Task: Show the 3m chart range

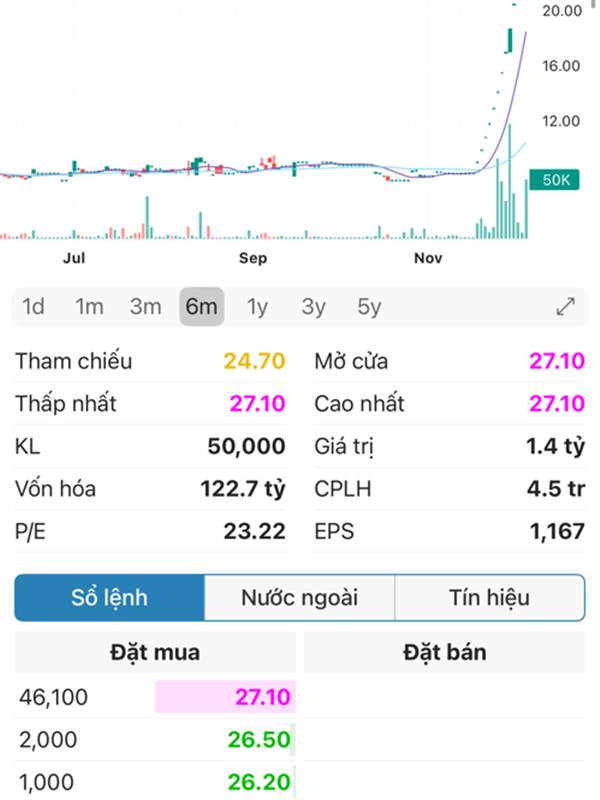Action: [145, 307]
